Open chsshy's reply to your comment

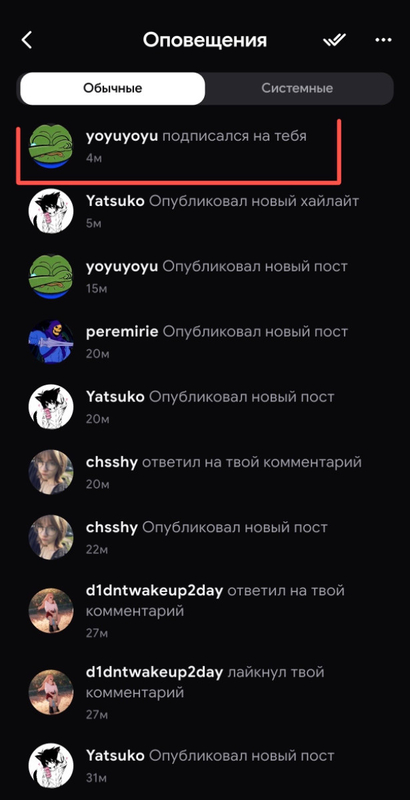205,472
